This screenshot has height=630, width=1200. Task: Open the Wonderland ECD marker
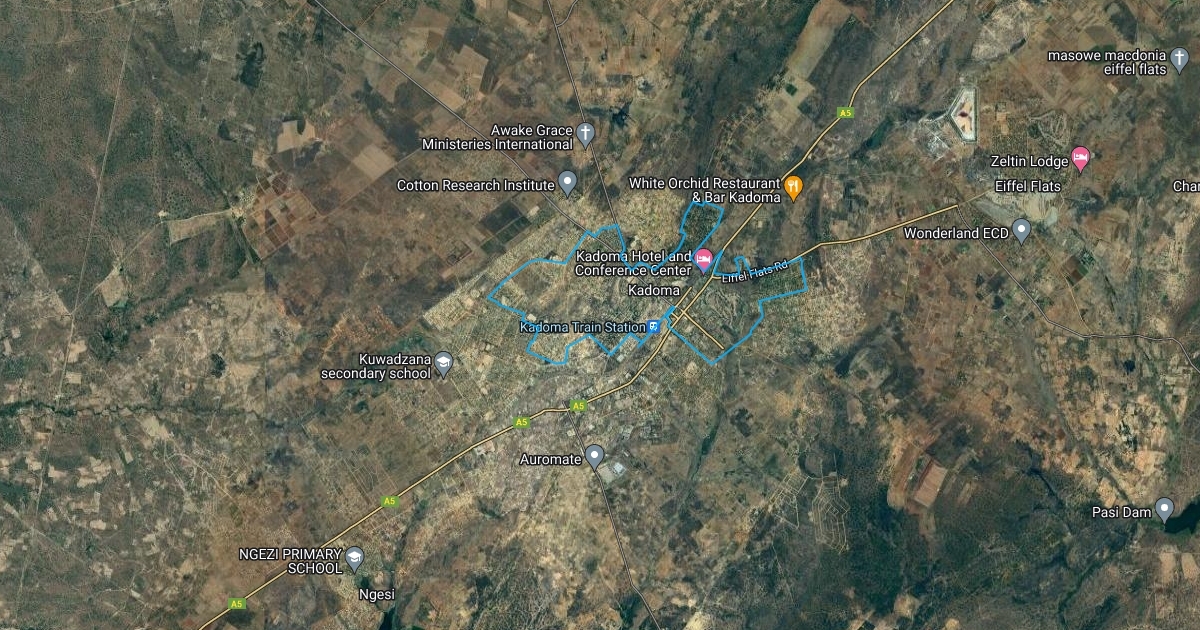1021,230
